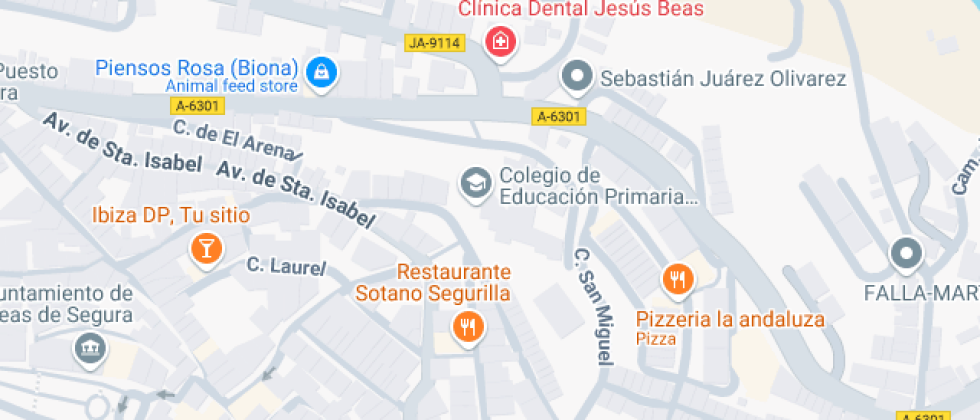Tap the Sebastián Juárez Olivarez location pin

(578, 78)
